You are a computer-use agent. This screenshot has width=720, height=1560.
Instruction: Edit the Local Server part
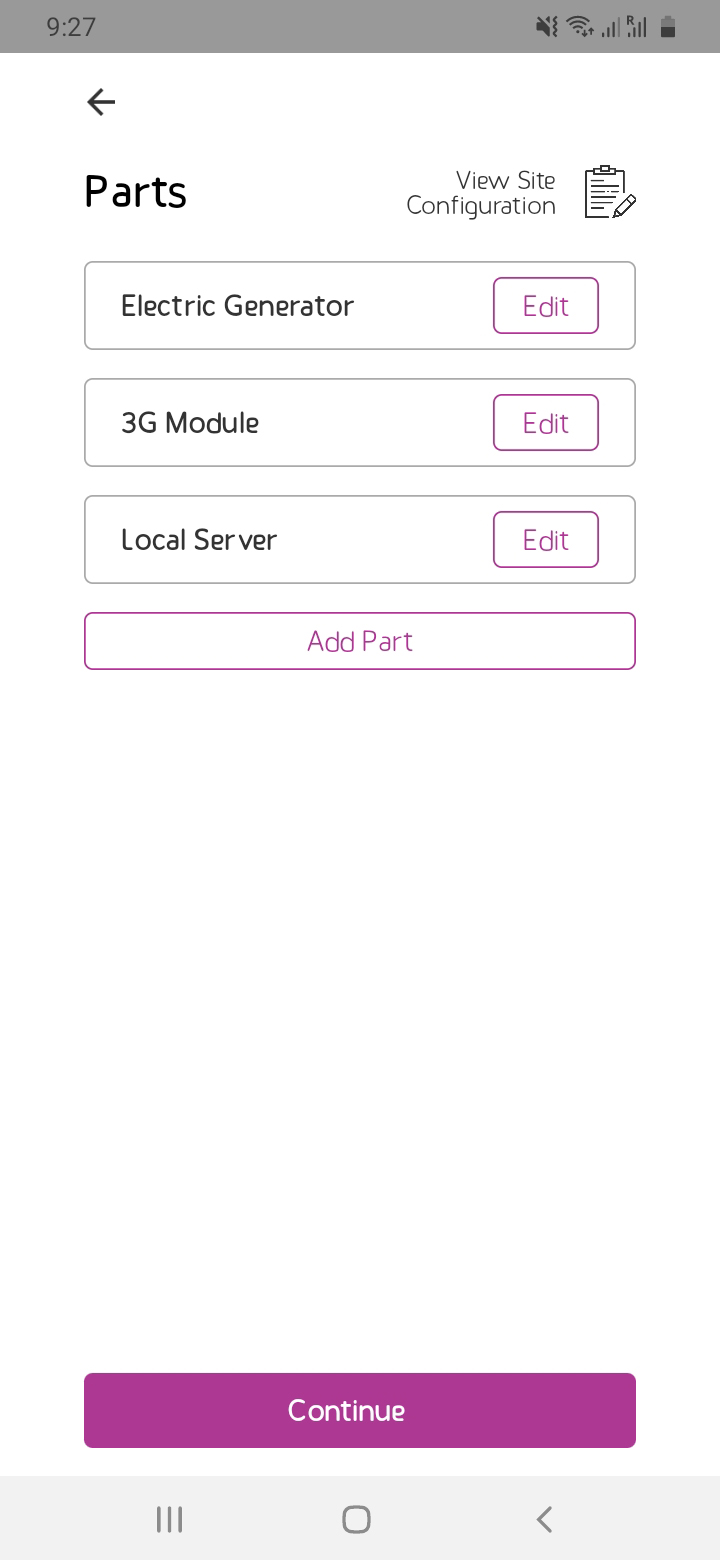point(546,540)
